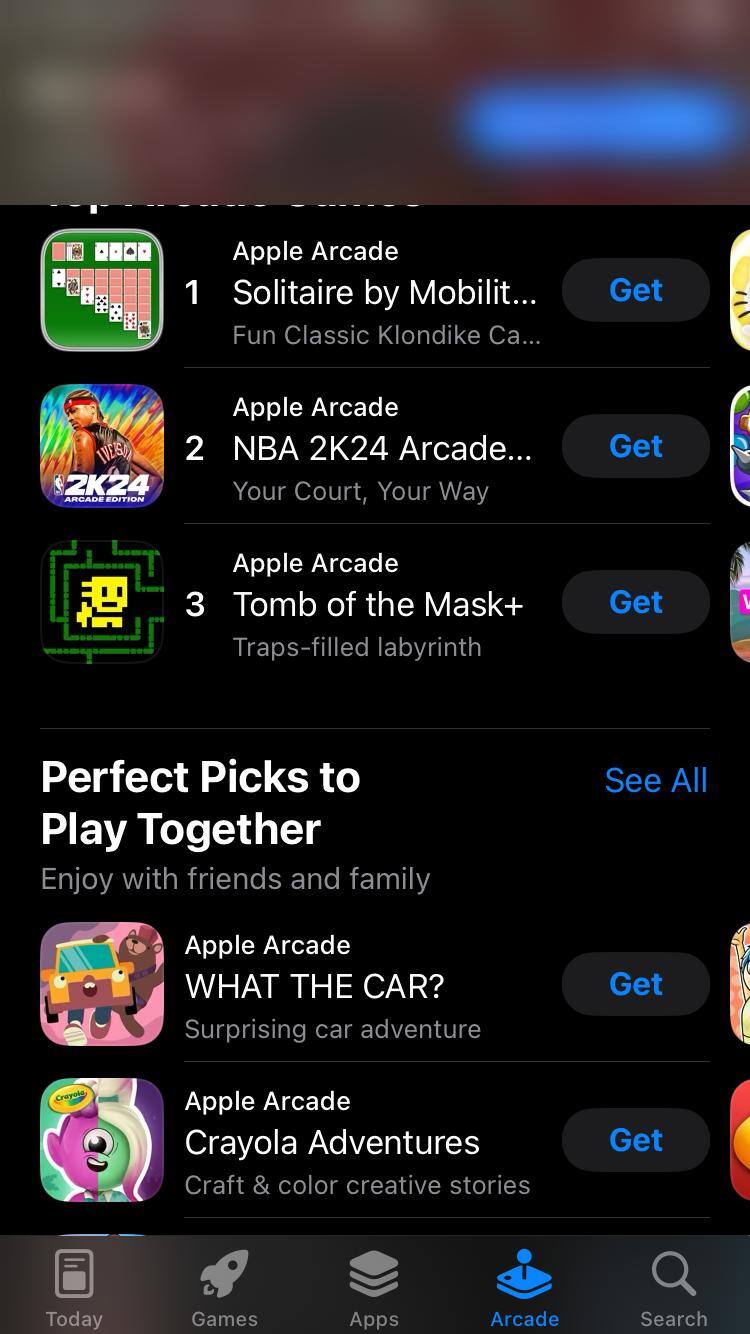Get Solitaire by Mobilityware
The height and width of the screenshot is (1334, 750).
(635, 290)
